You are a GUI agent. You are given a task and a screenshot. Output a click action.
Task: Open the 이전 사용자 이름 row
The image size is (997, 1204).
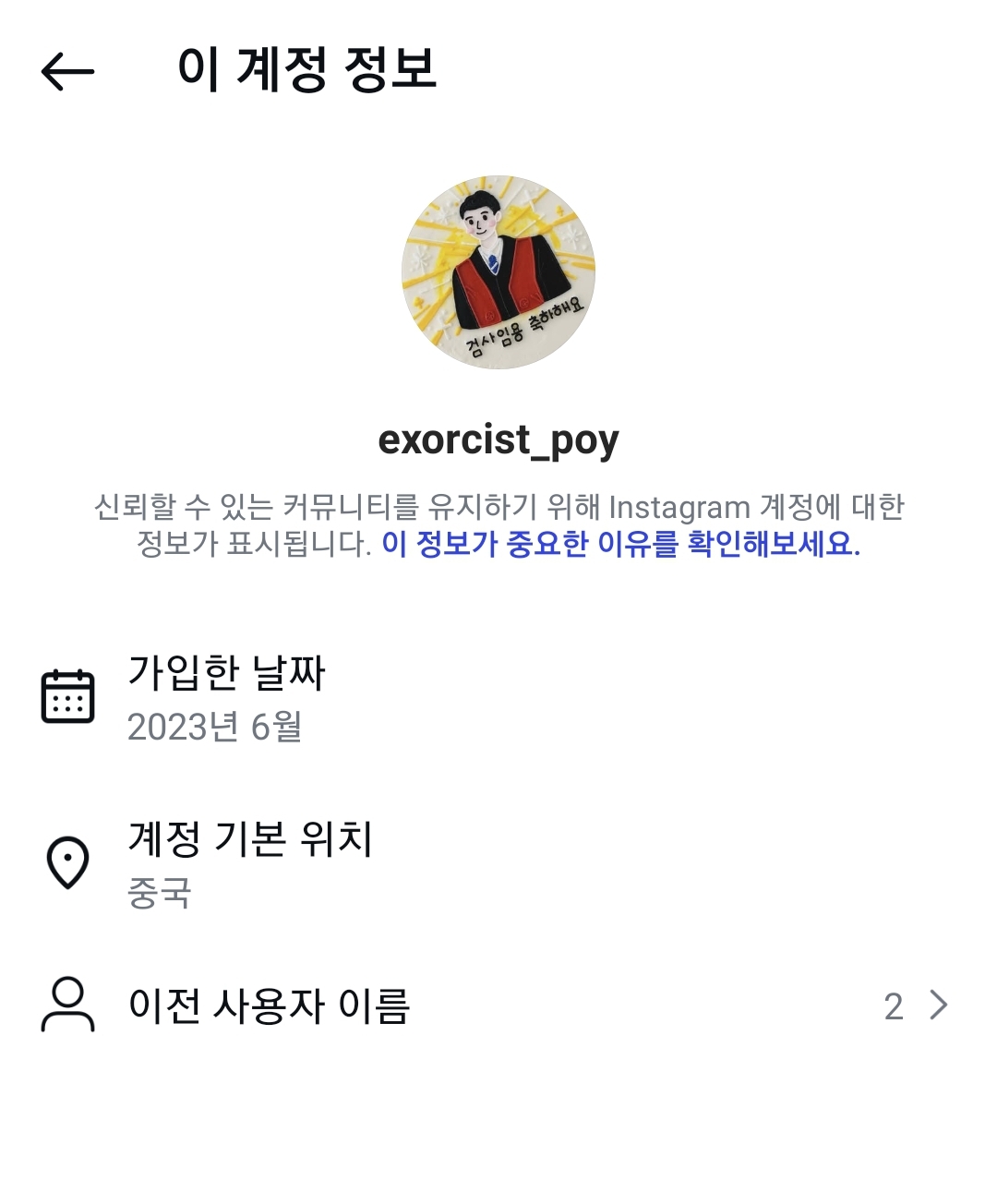click(498, 1005)
